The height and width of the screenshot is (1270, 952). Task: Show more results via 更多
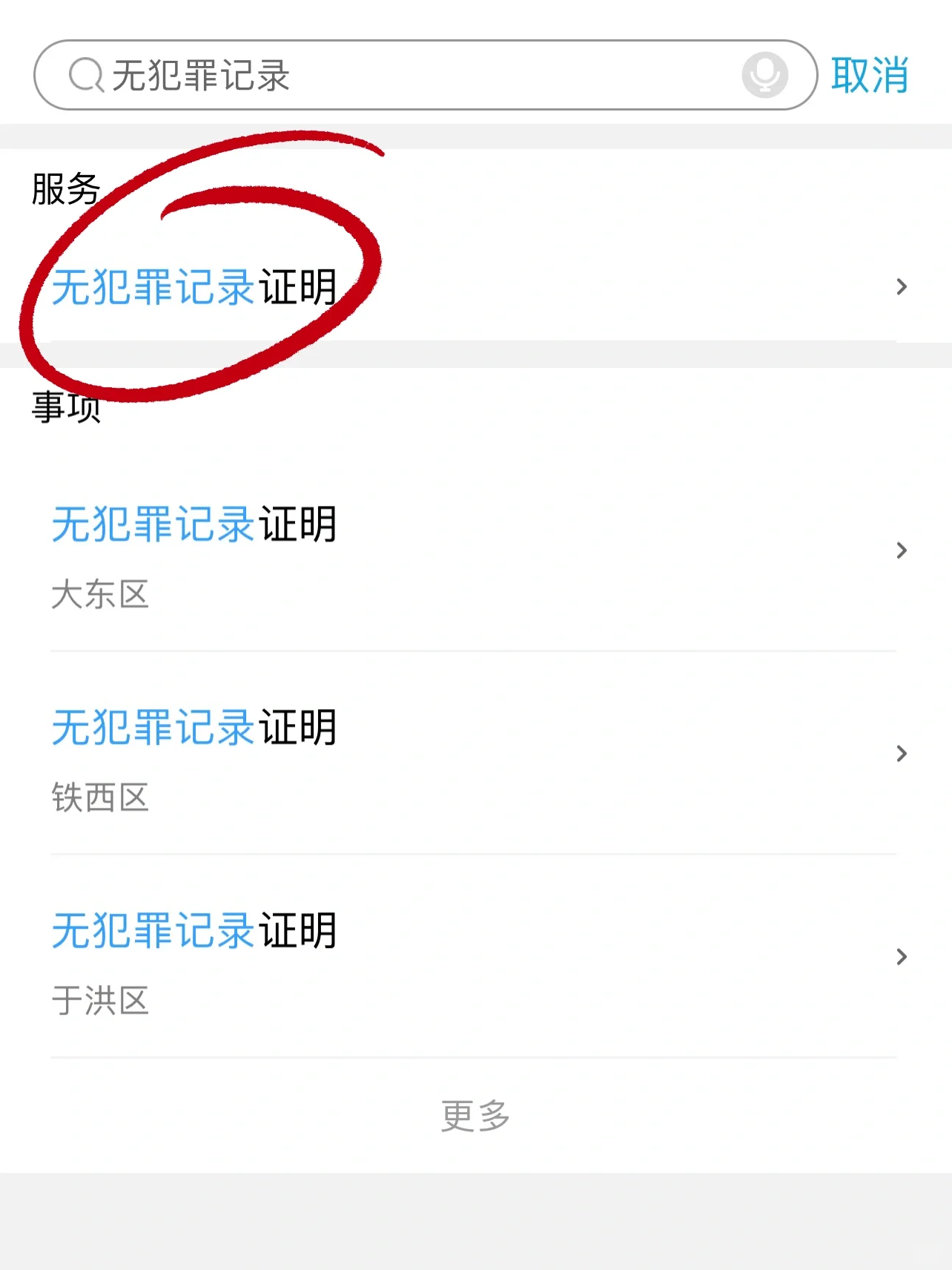tap(475, 1116)
